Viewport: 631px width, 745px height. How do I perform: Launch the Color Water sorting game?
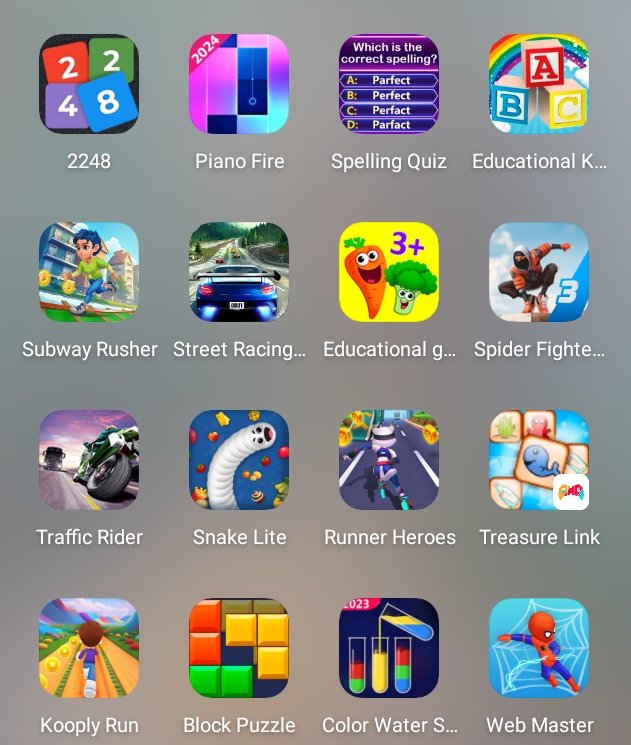389,648
